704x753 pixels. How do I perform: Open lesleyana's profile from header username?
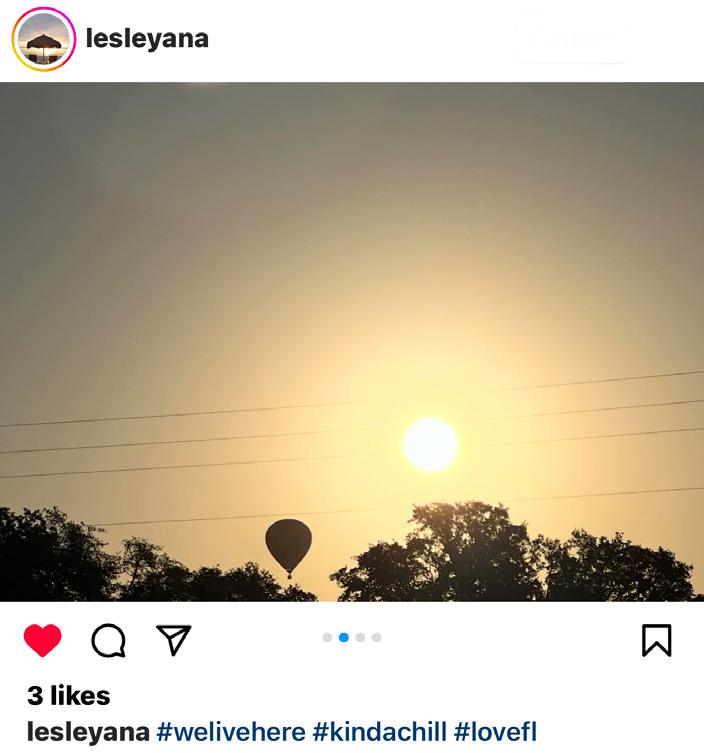pos(147,38)
